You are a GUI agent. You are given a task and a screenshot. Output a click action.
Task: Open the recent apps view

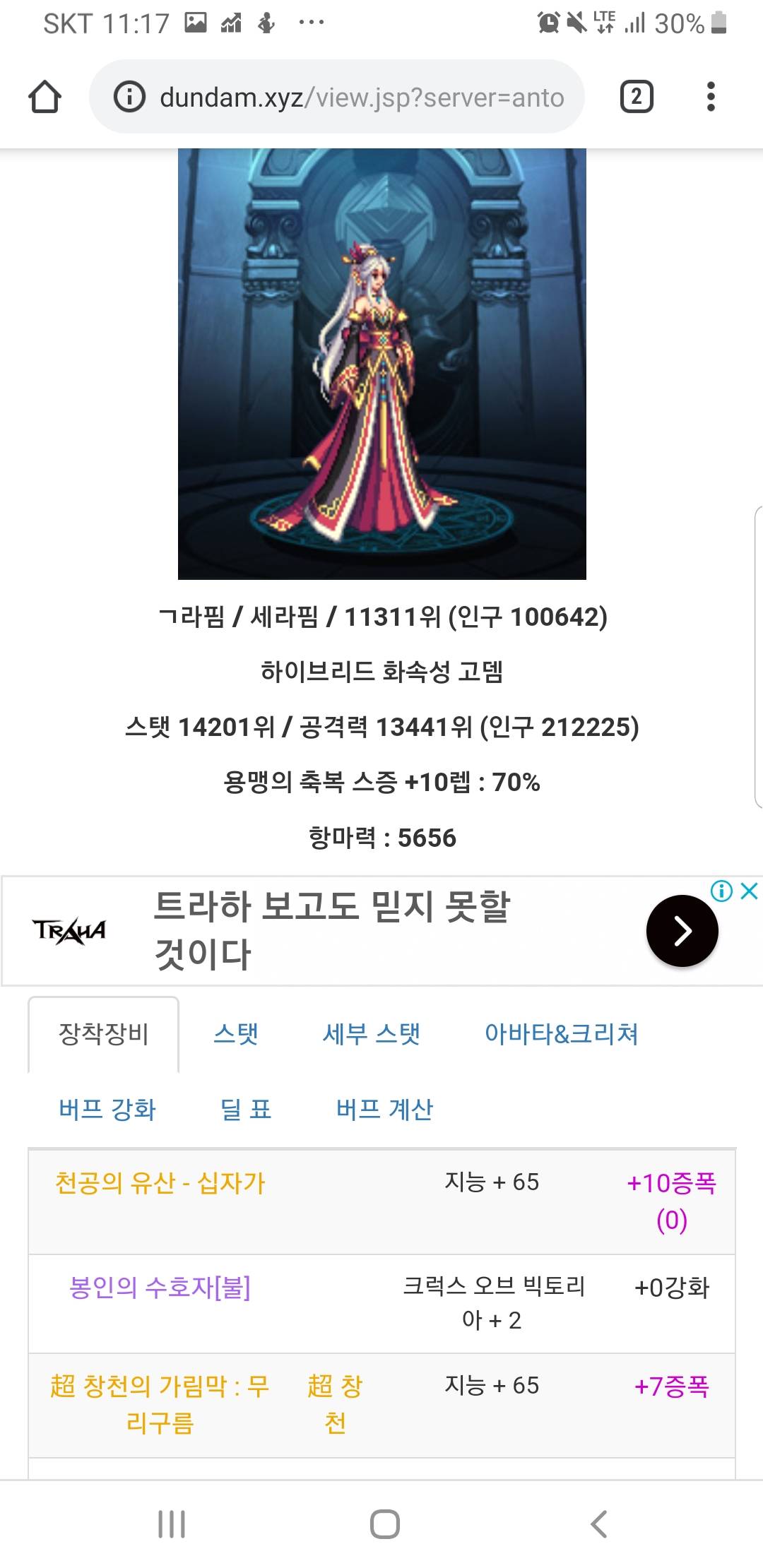click(172, 1524)
